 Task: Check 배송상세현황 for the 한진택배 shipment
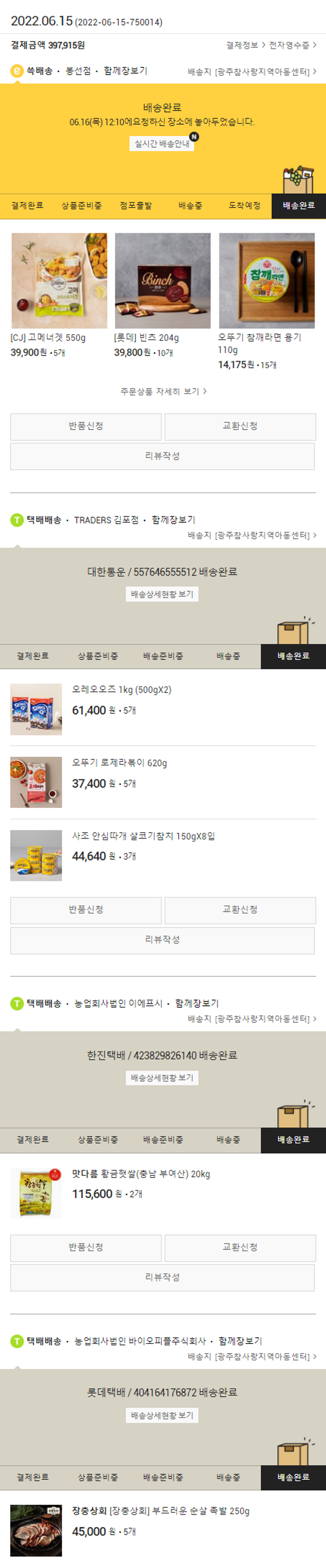[162, 1077]
